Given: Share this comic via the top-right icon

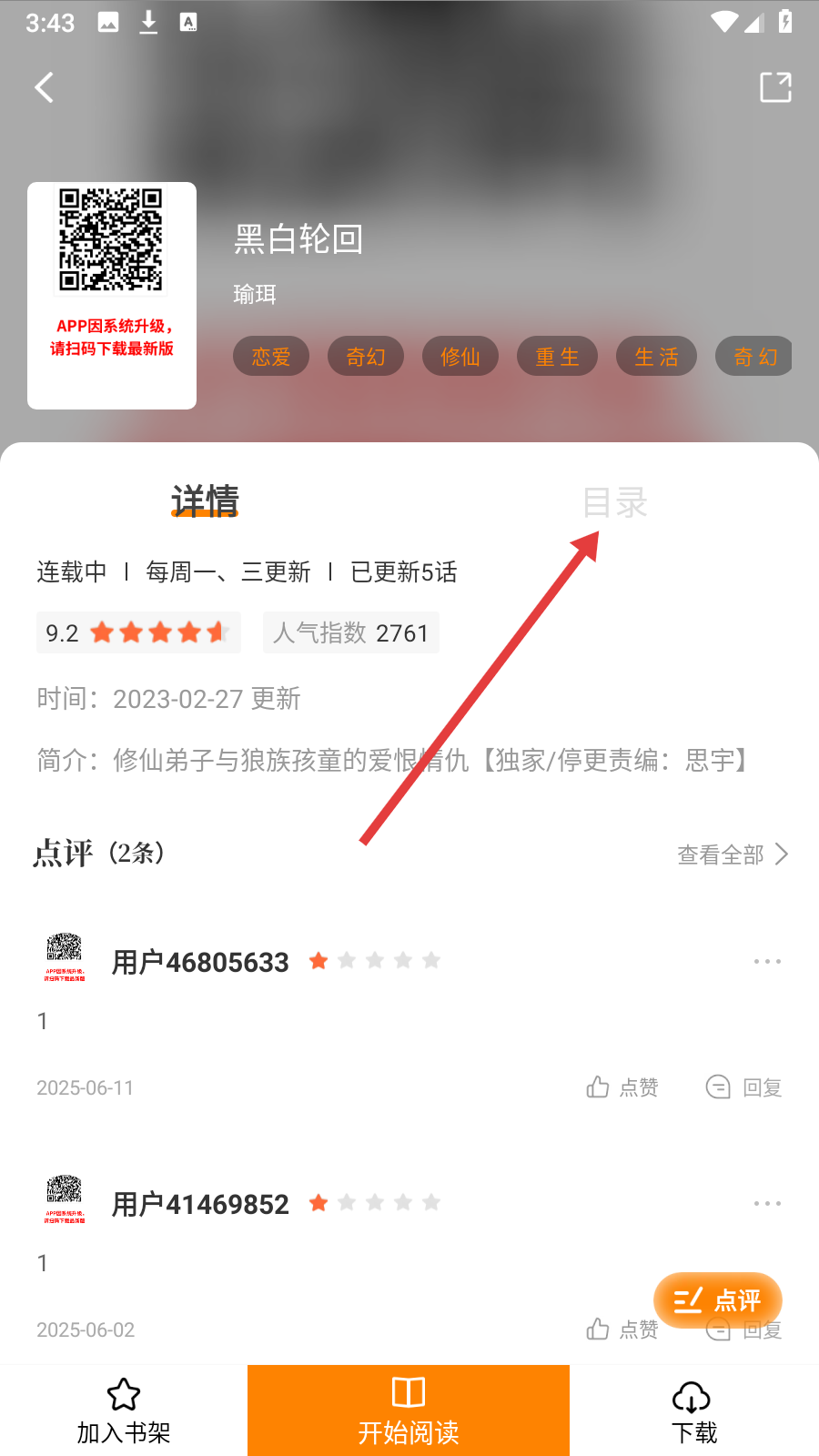Looking at the screenshot, I should (775, 87).
